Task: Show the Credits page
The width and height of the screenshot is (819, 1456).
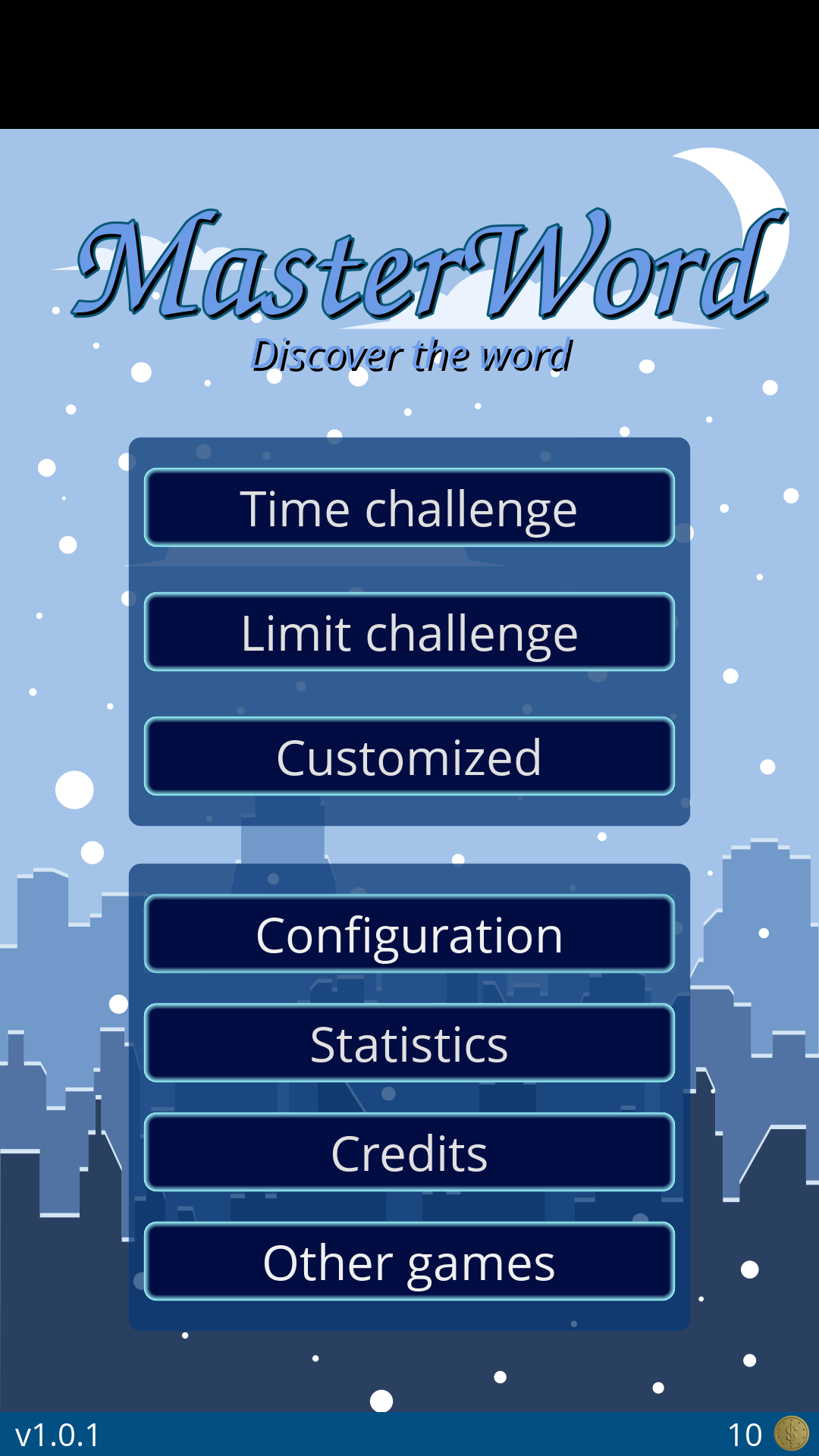Action: point(409,1153)
